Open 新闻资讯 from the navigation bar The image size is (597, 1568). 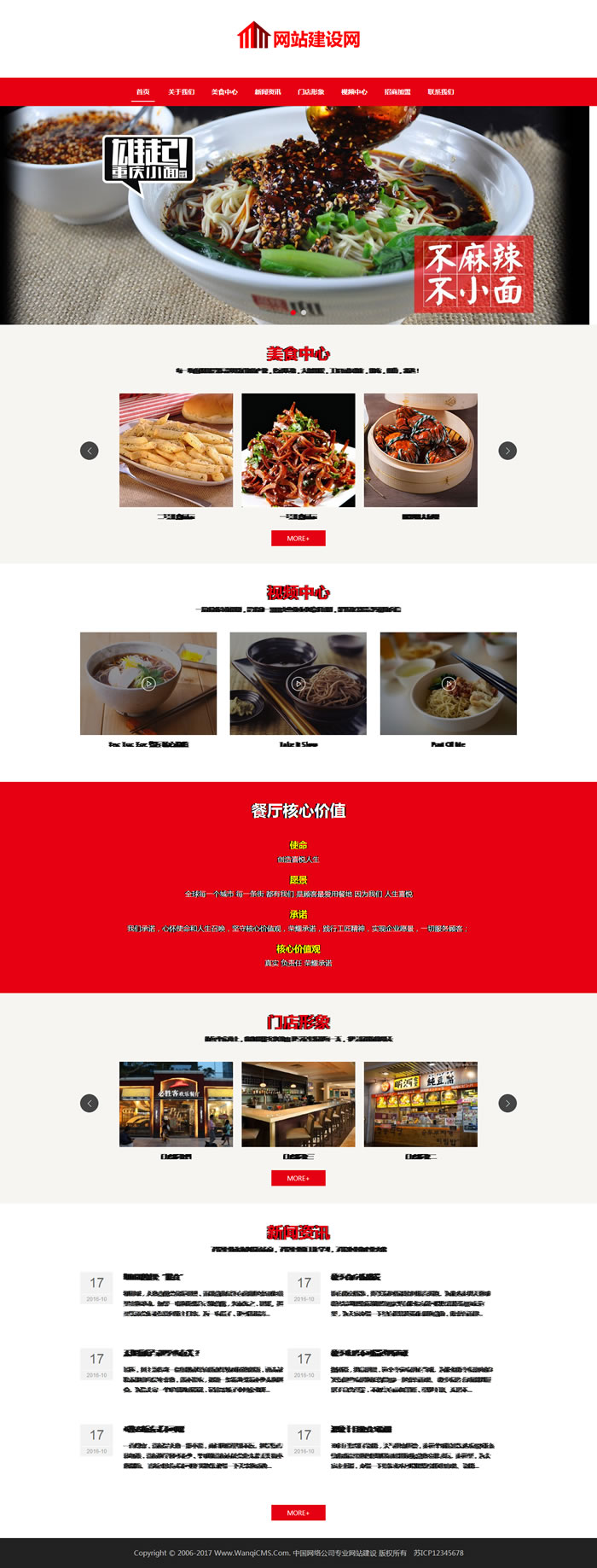tap(268, 92)
